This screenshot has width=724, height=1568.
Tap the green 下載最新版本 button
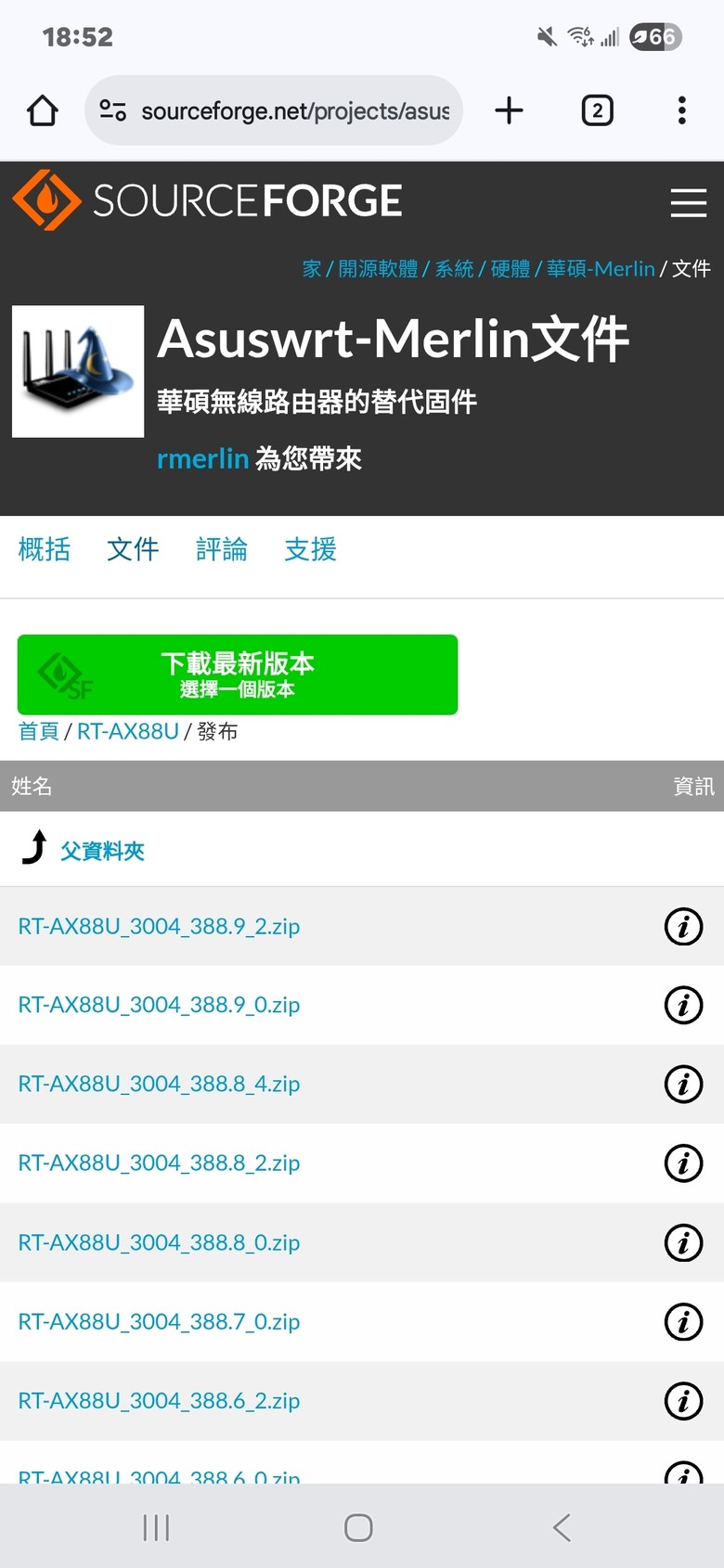point(238,675)
